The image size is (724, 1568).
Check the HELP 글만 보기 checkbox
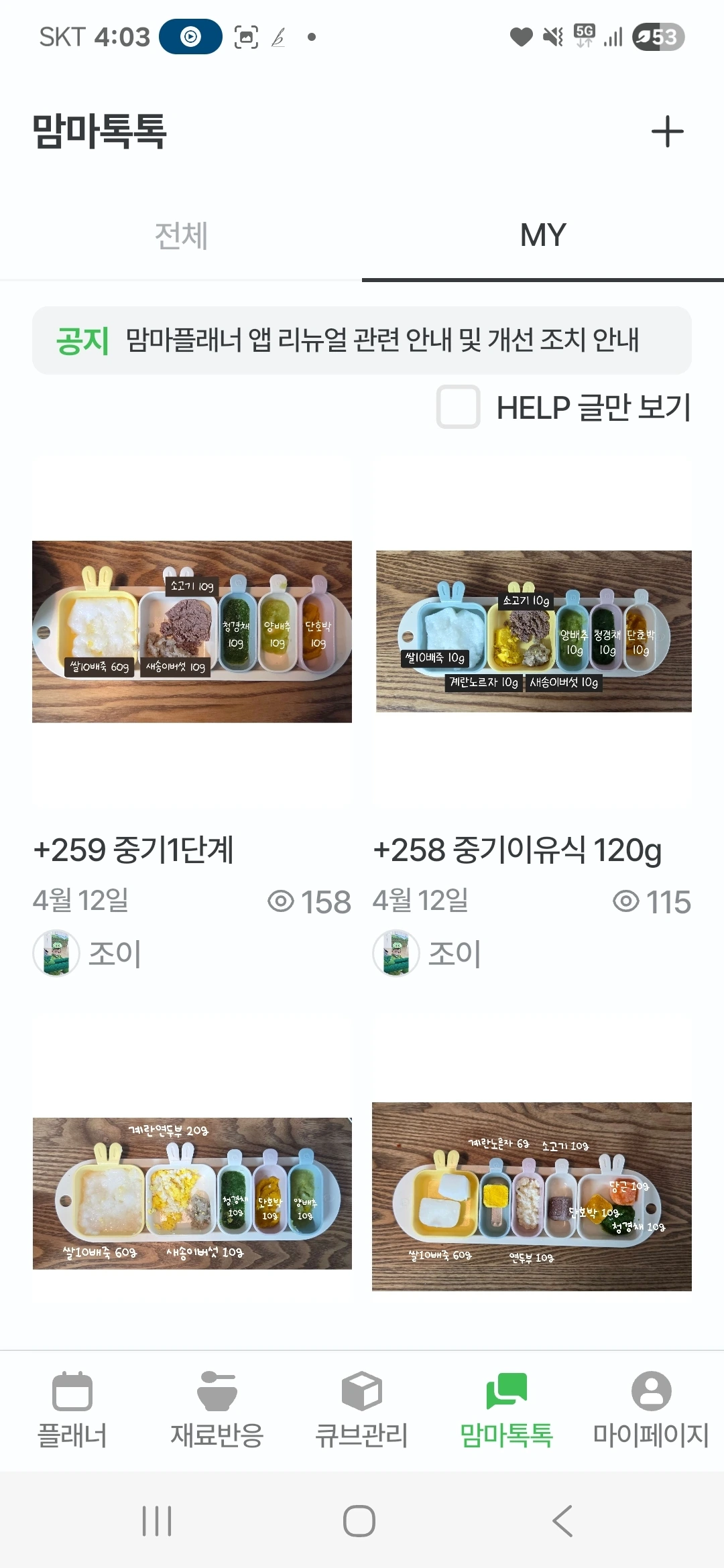[x=459, y=407]
